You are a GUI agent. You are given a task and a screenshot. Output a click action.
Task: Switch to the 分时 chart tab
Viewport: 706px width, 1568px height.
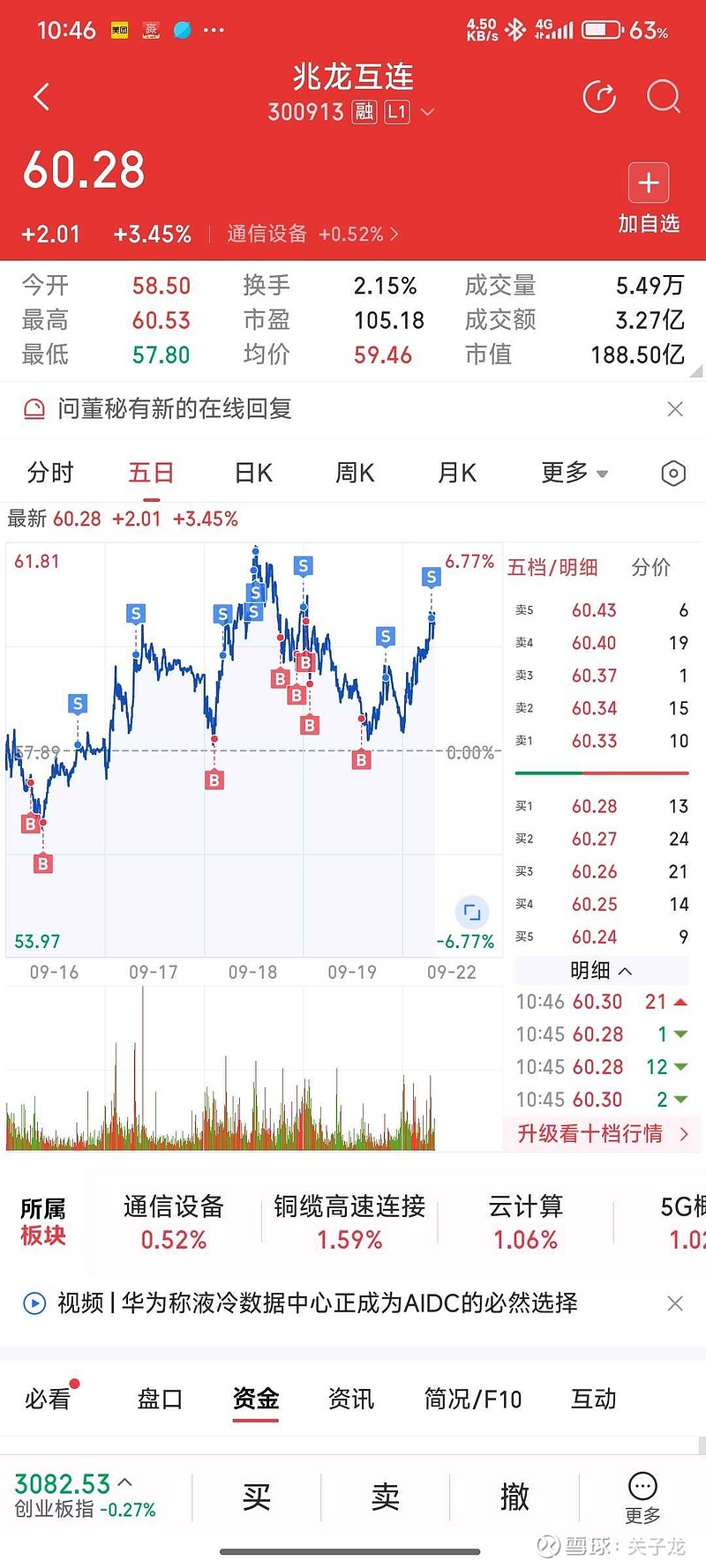[x=50, y=473]
